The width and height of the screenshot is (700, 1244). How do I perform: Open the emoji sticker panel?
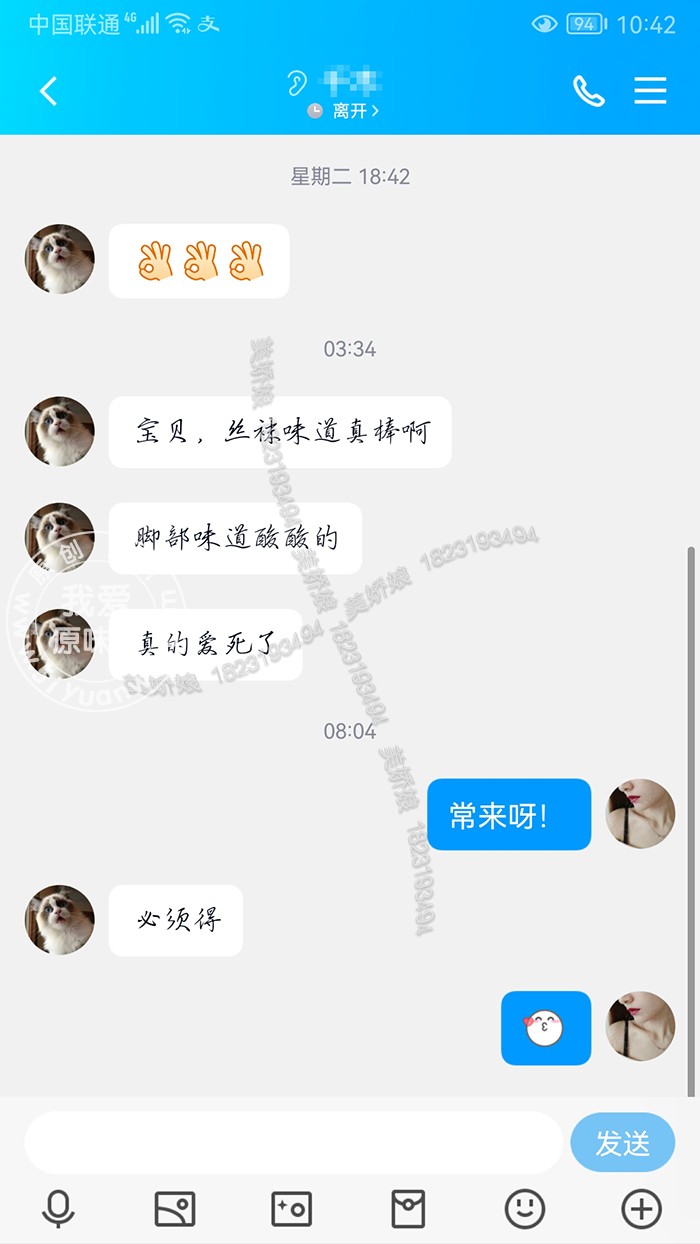525,1209
